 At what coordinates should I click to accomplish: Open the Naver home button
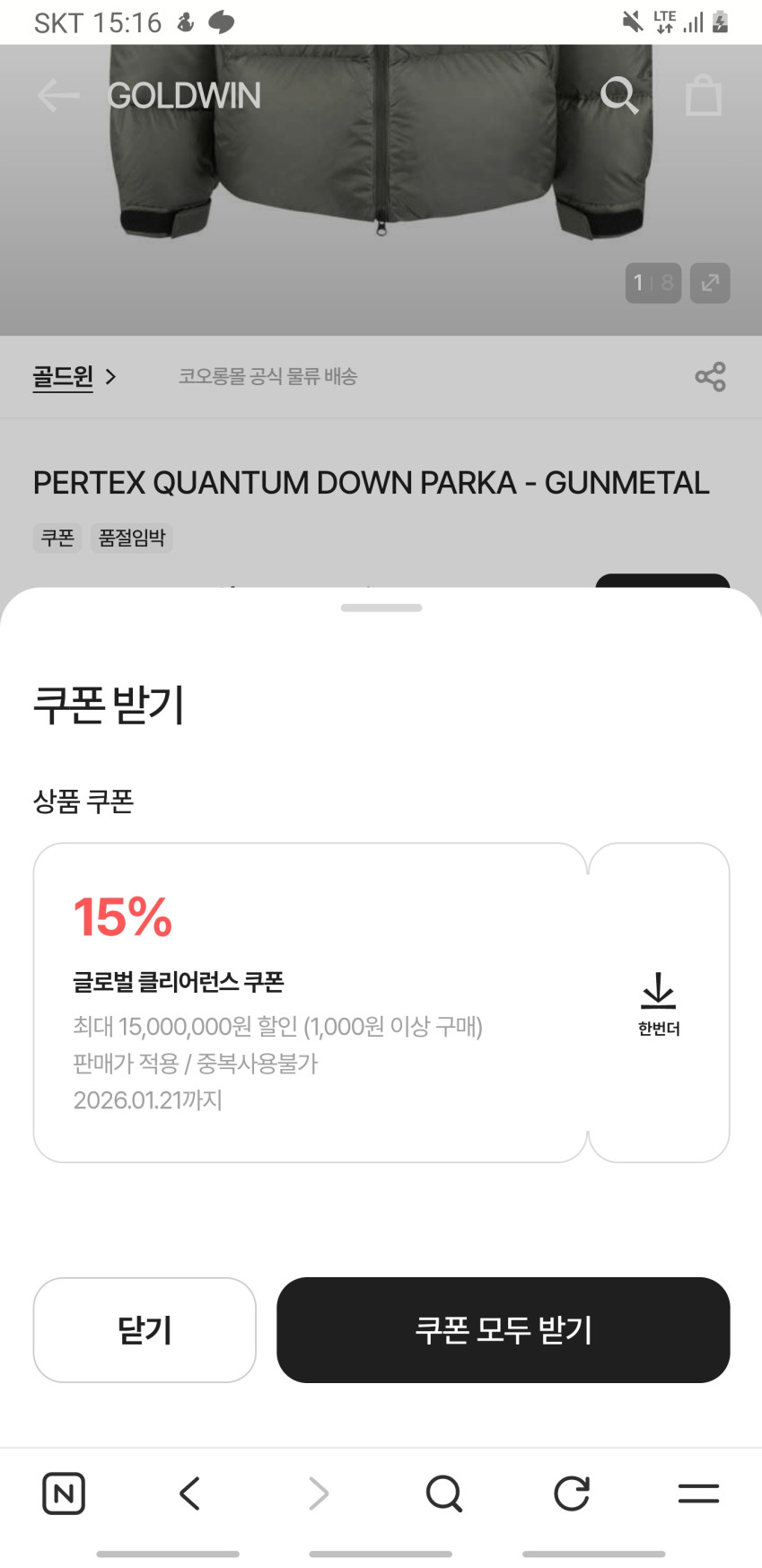click(64, 1494)
